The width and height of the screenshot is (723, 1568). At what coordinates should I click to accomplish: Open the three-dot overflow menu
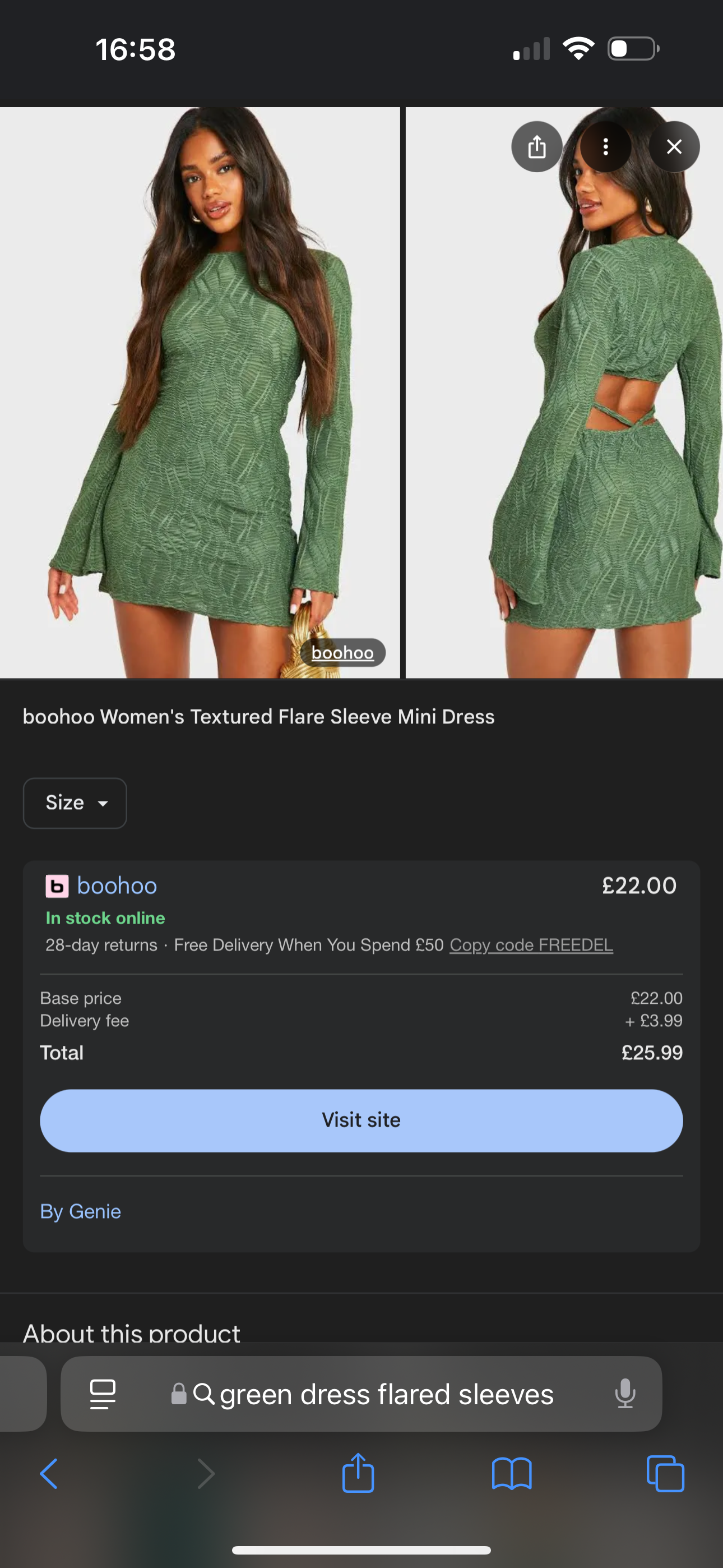tap(605, 147)
